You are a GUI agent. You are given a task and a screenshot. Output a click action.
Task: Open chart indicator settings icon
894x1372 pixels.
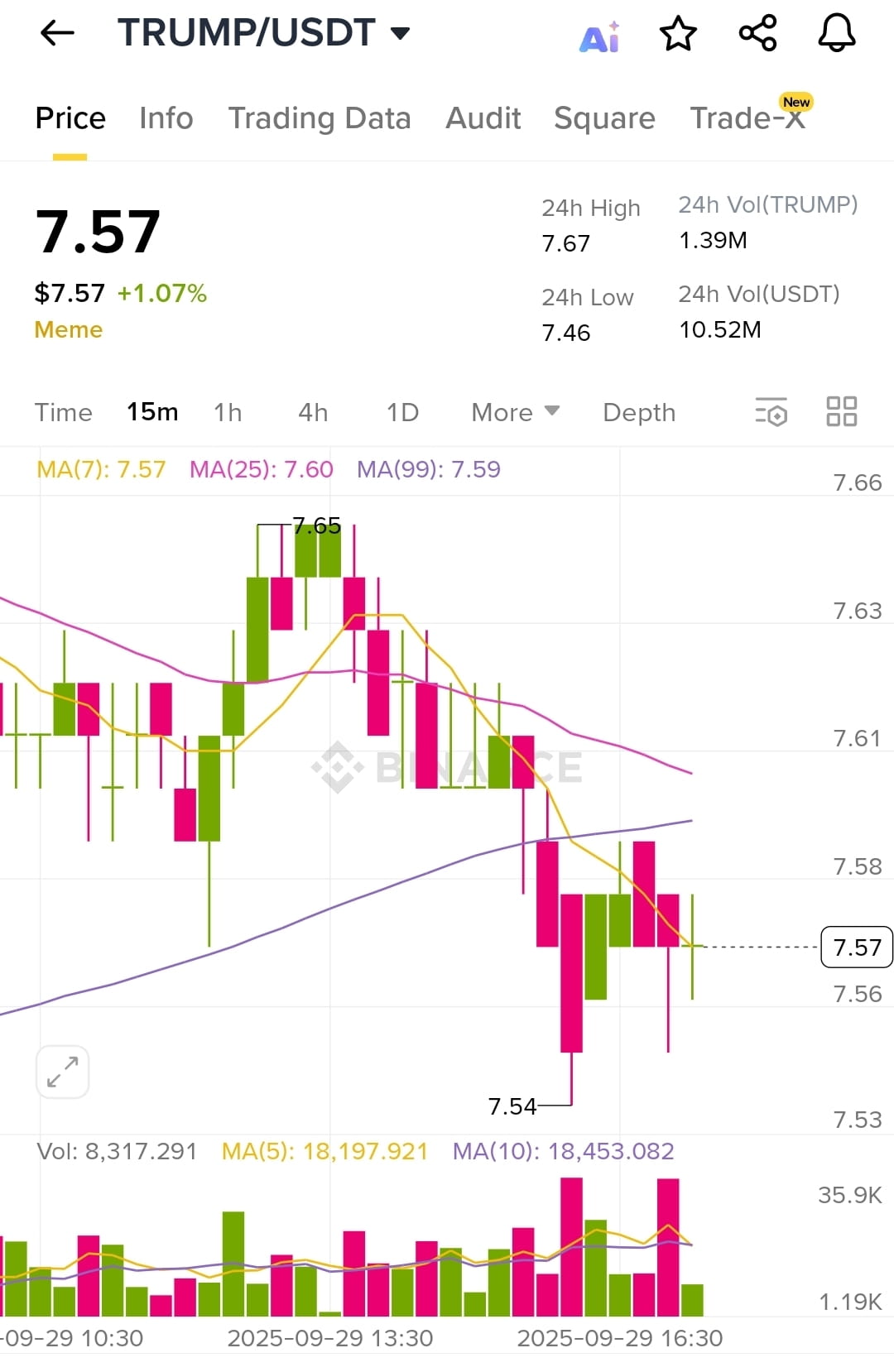(x=771, y=411)
